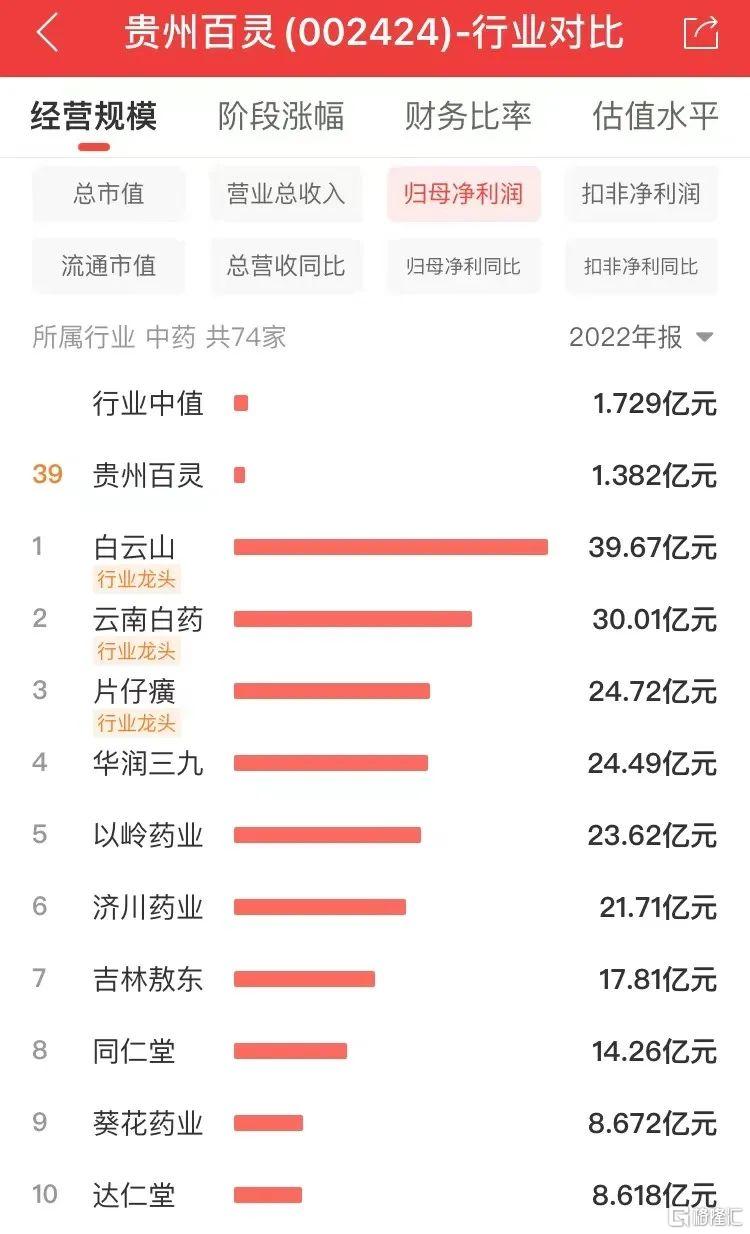Switch to the 估值水平 tab
The height and width of the screenshot is (1234, 750).
coord(655,116)
